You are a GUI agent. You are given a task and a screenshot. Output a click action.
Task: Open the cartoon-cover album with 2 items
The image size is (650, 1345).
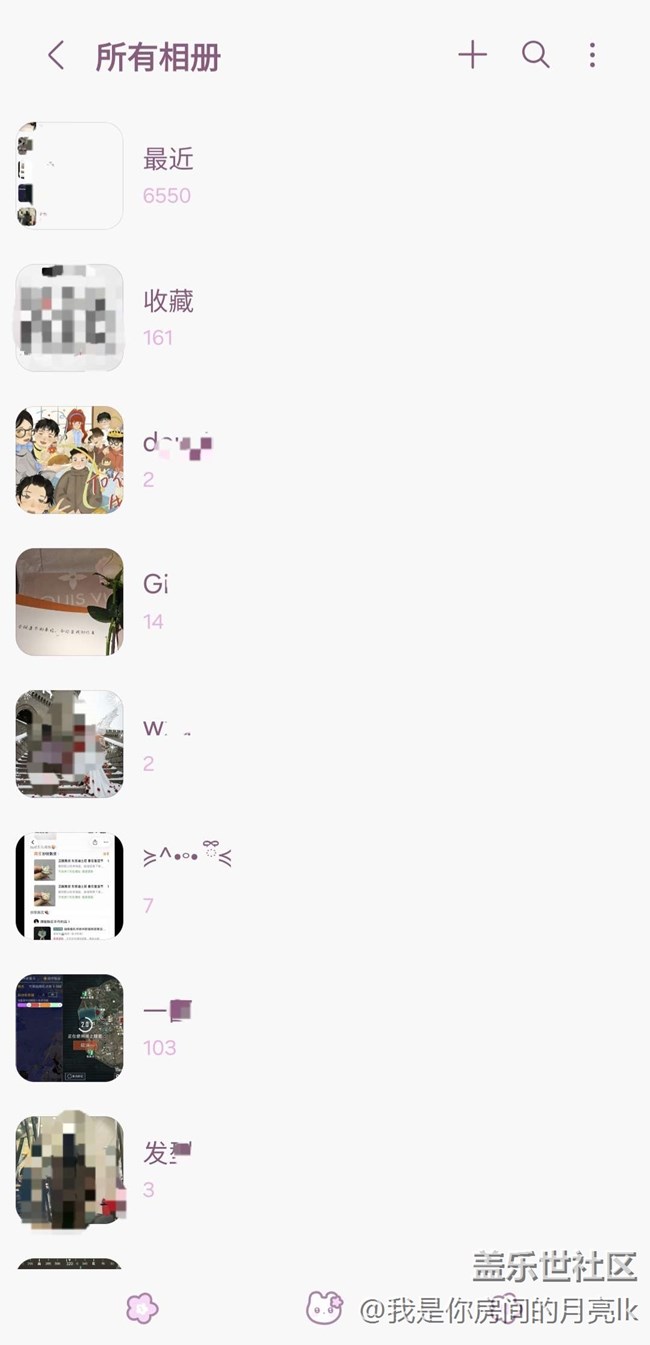click(x=70, y=460)
